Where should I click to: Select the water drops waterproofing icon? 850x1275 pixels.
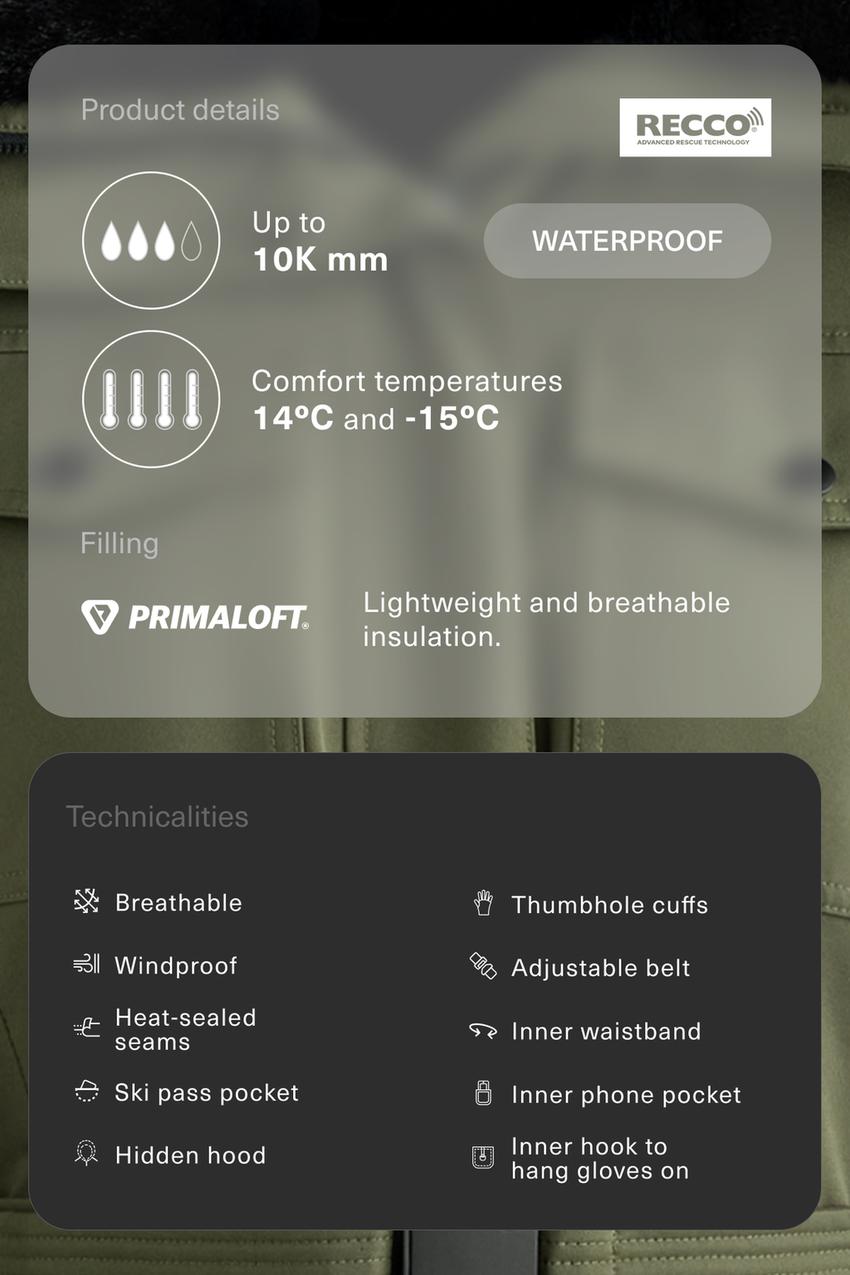(x=151, y=240)
